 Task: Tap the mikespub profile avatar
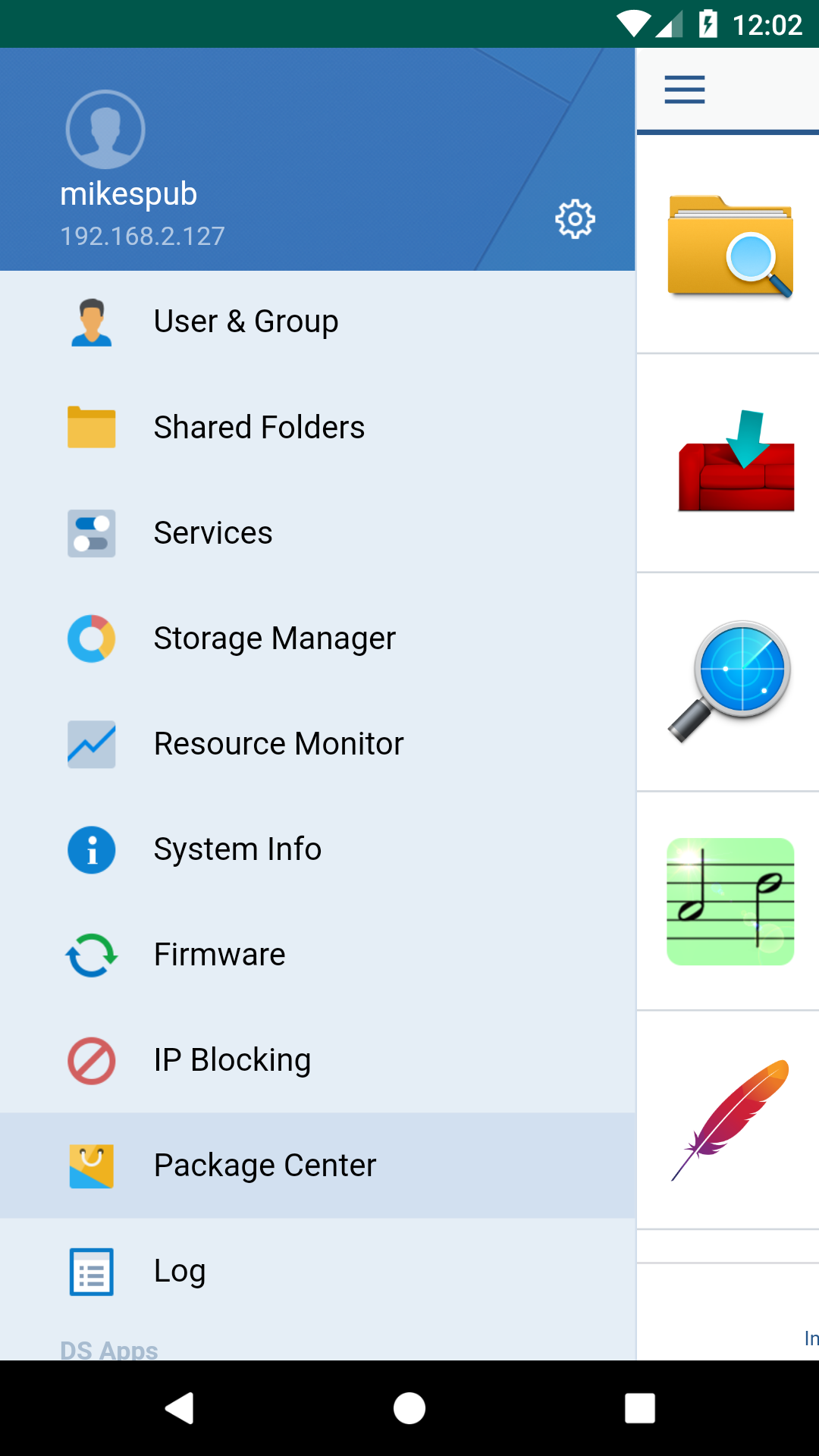point(106,129)
